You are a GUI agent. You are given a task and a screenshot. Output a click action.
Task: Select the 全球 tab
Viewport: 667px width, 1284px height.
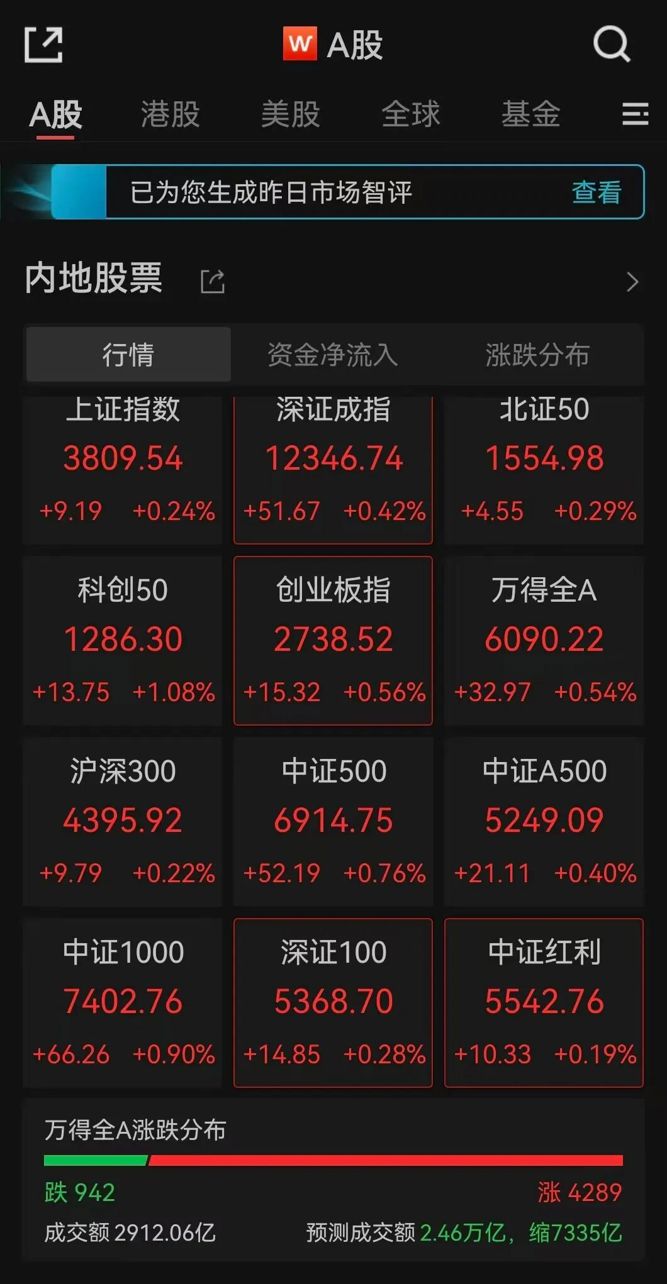pos(411,114)
